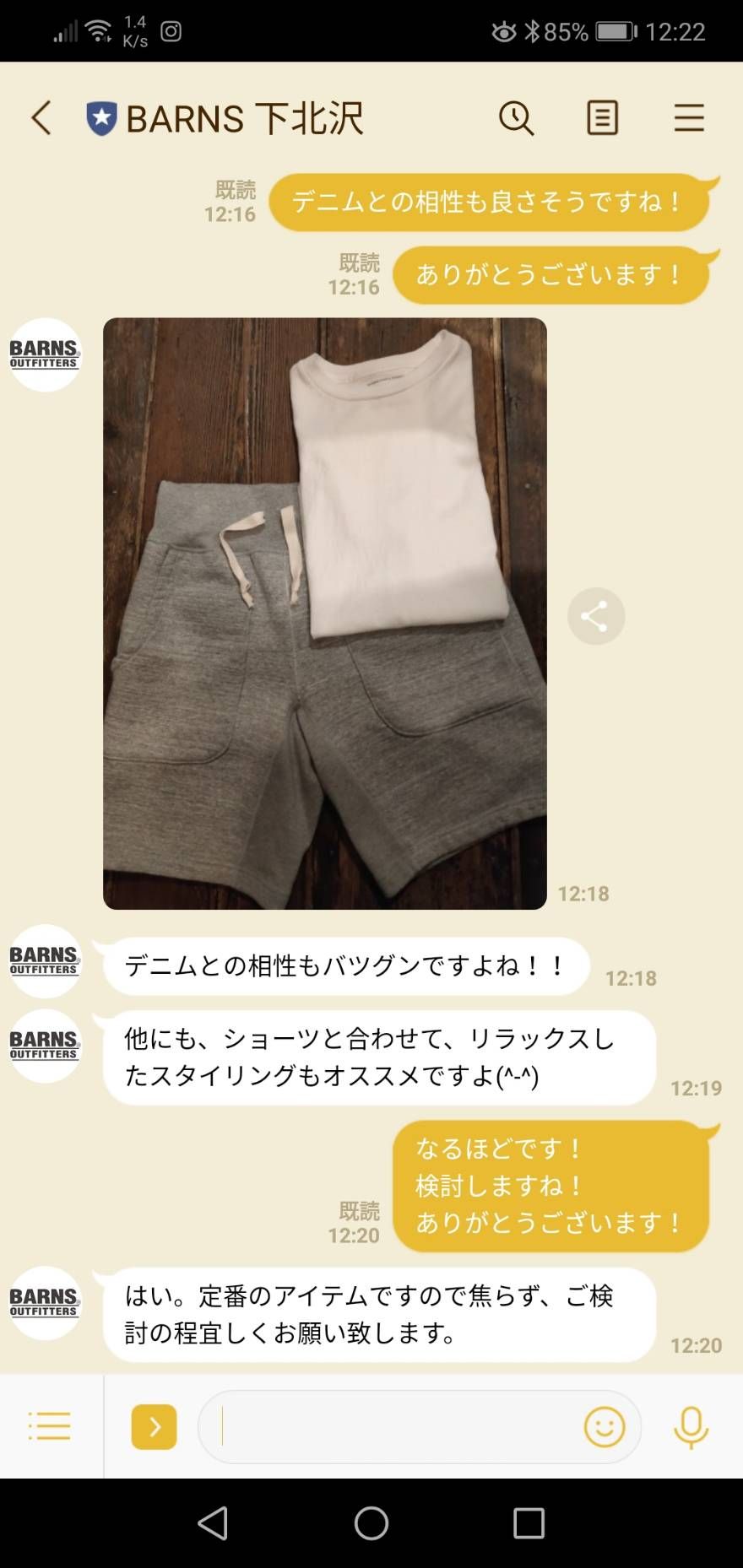Expand attachment options with yellow arrow

coord(154,1426)
